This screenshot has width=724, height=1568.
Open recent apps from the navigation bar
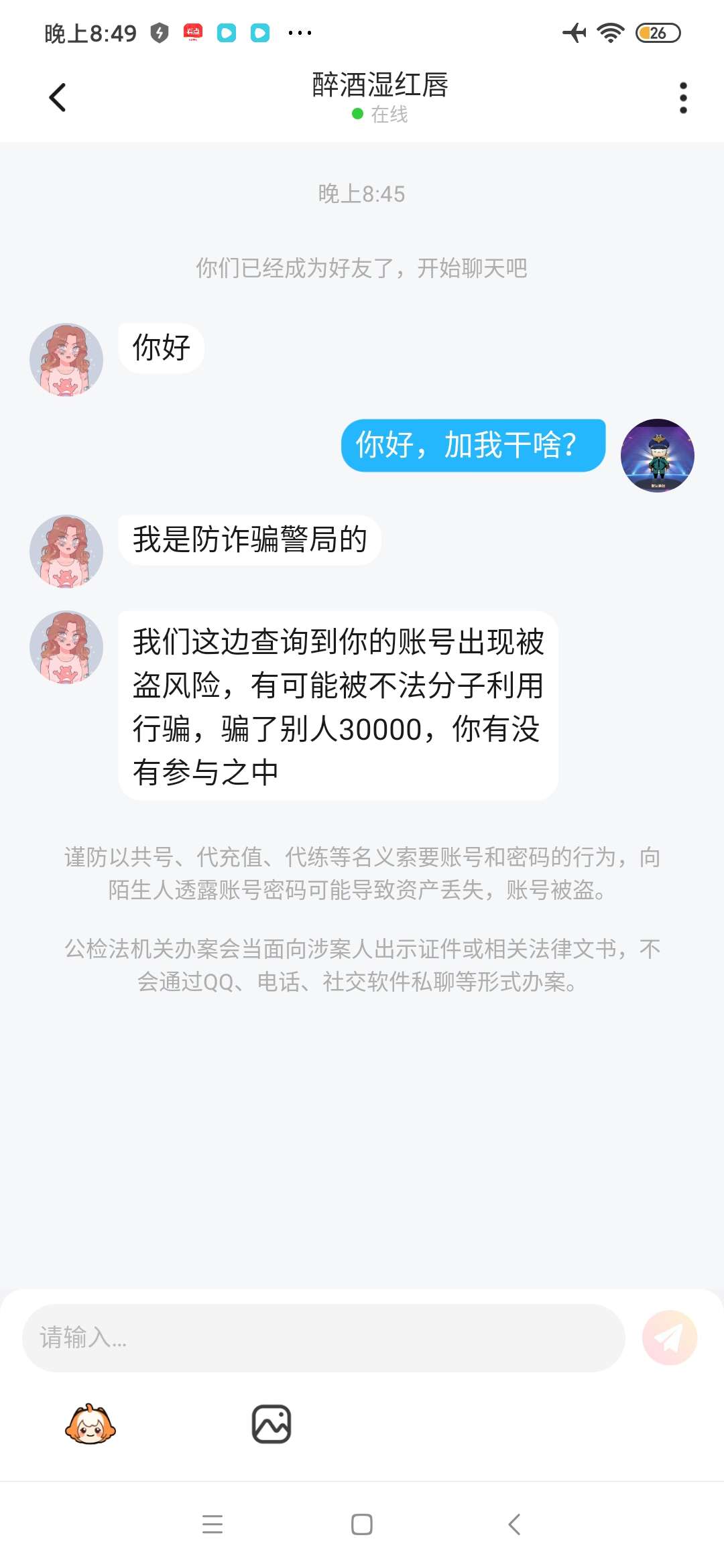213,1524
